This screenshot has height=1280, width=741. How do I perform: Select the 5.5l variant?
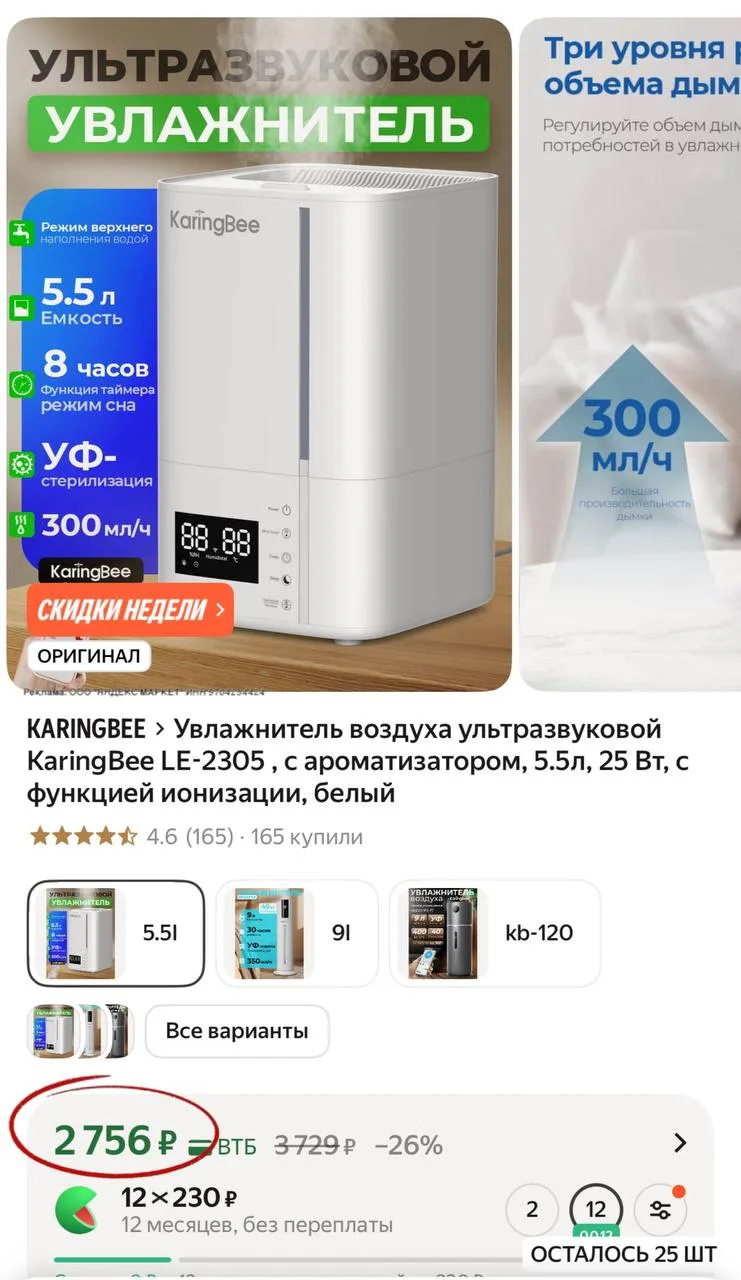tap(116, 933)
